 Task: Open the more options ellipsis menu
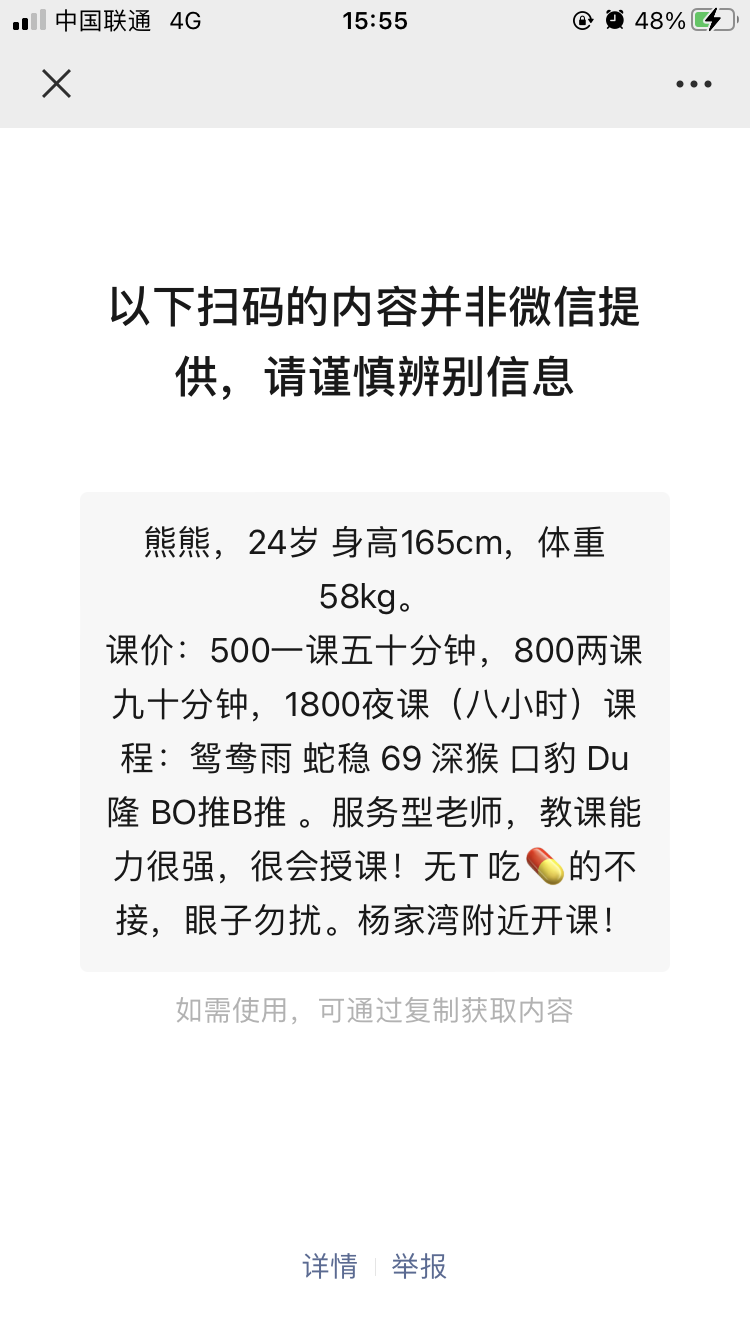coord(694,84)
